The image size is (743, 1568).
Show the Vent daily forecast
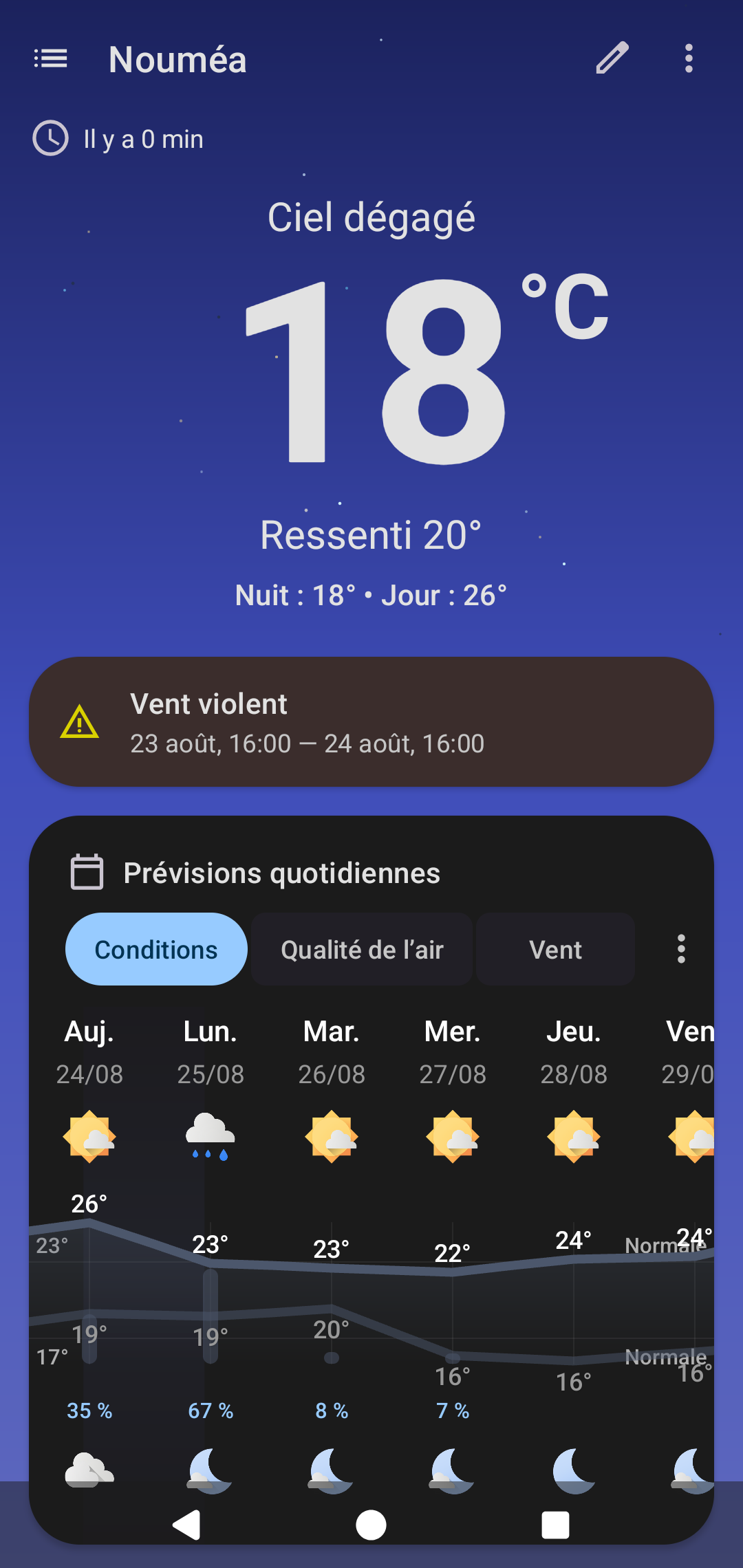point(555,949)
